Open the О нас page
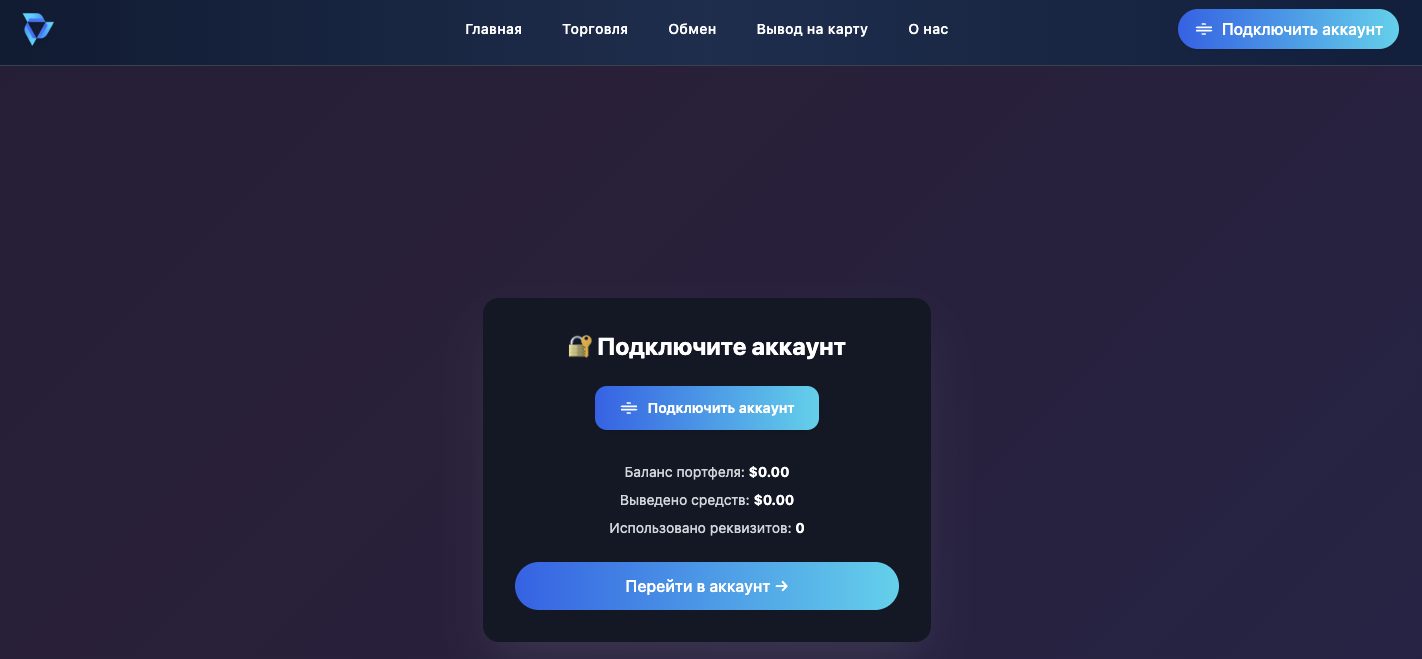1422x659 pixels. coord(927,29)
